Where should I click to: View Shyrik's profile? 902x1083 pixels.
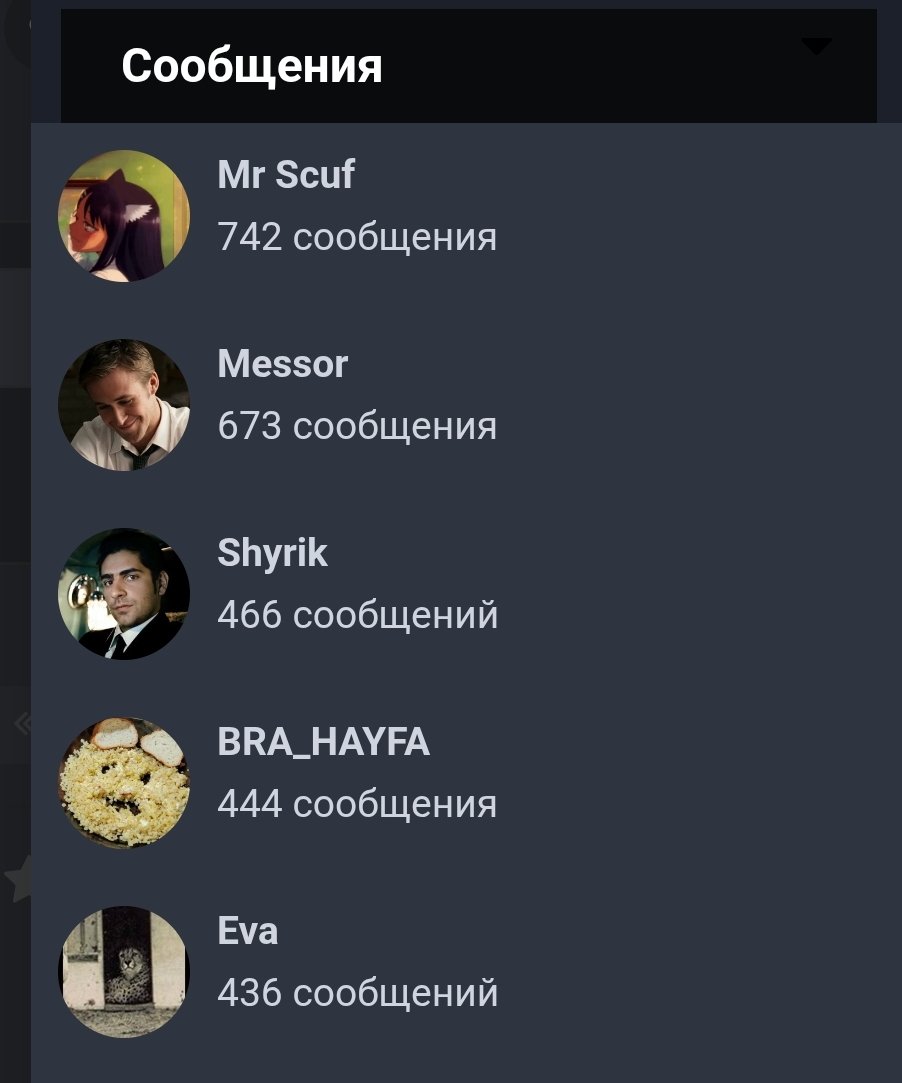click(x=272, y=553)
